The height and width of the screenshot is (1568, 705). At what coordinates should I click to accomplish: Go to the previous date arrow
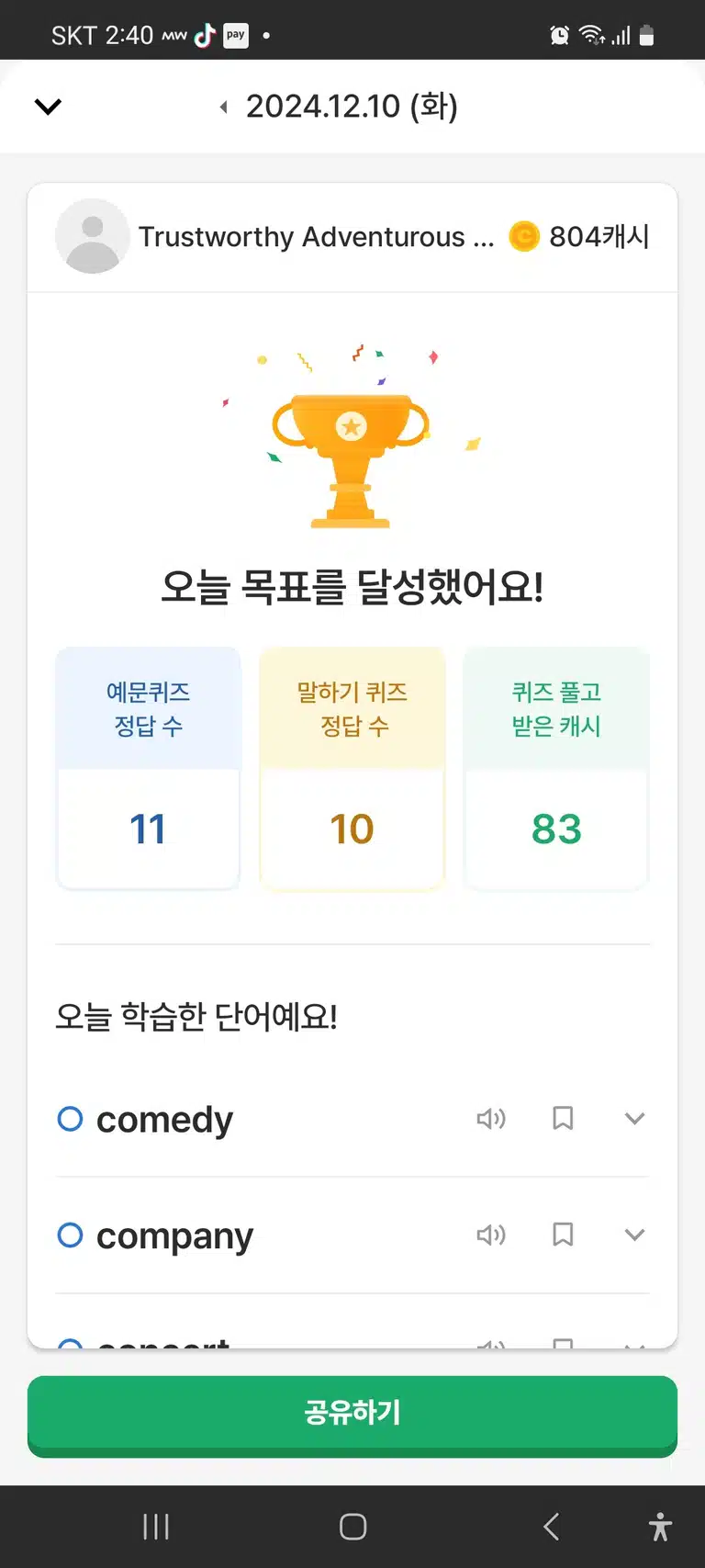223,107
